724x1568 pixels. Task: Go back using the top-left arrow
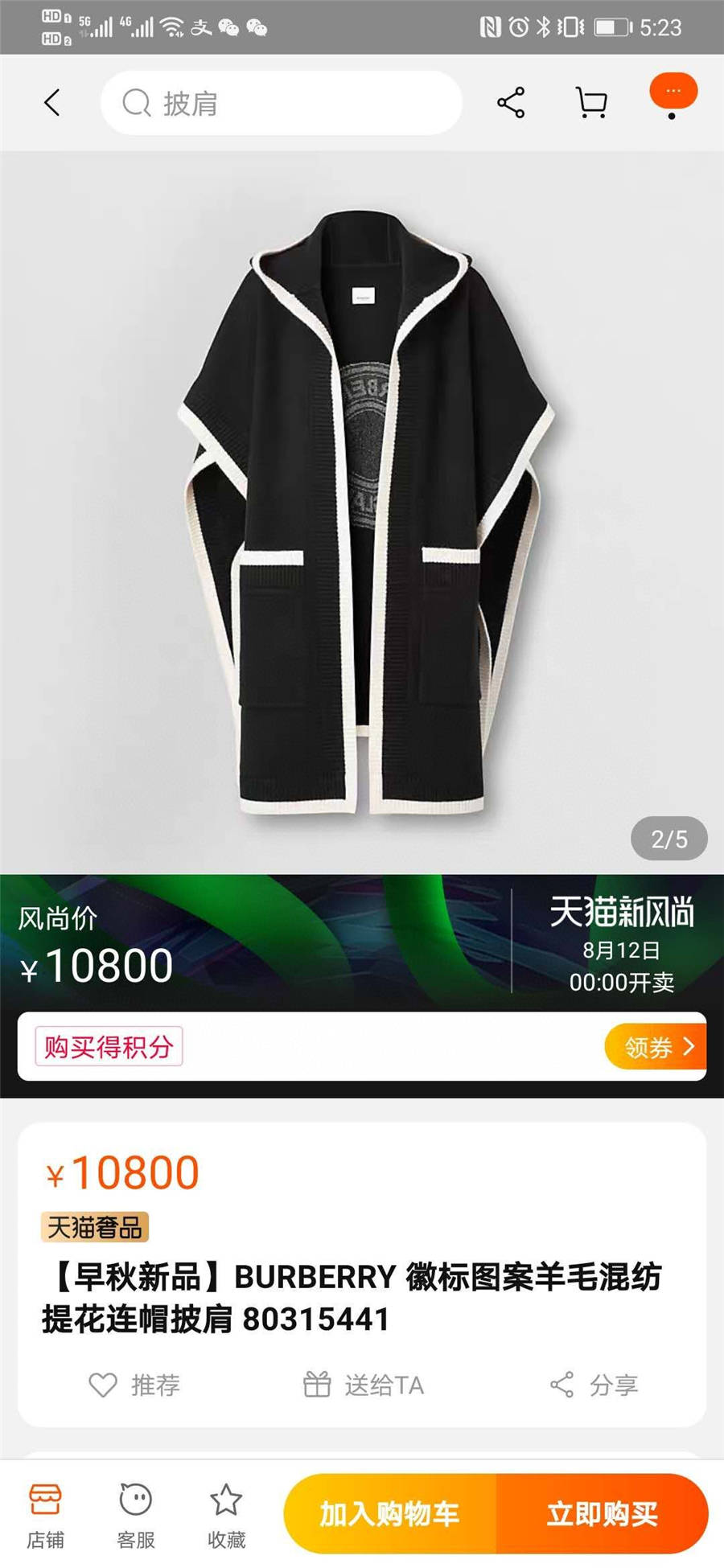(52, 103)
